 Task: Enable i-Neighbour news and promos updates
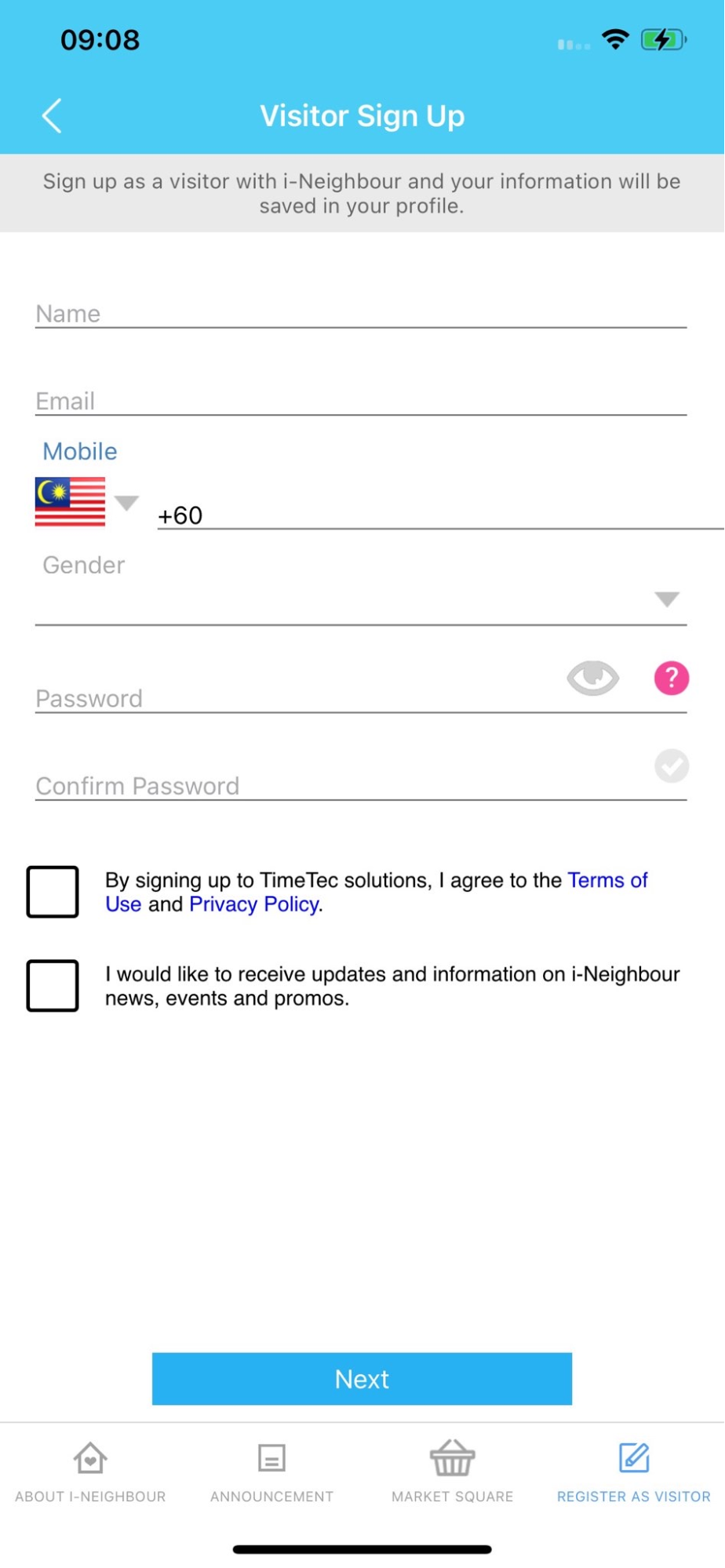53,986
